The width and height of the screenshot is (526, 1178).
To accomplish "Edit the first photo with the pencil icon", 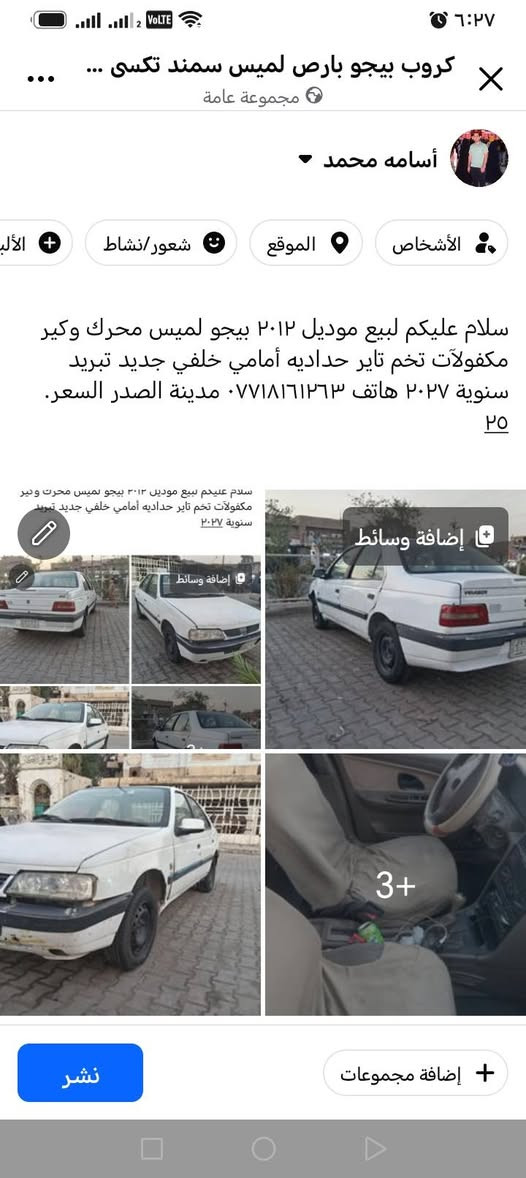I will coord(44,534).
